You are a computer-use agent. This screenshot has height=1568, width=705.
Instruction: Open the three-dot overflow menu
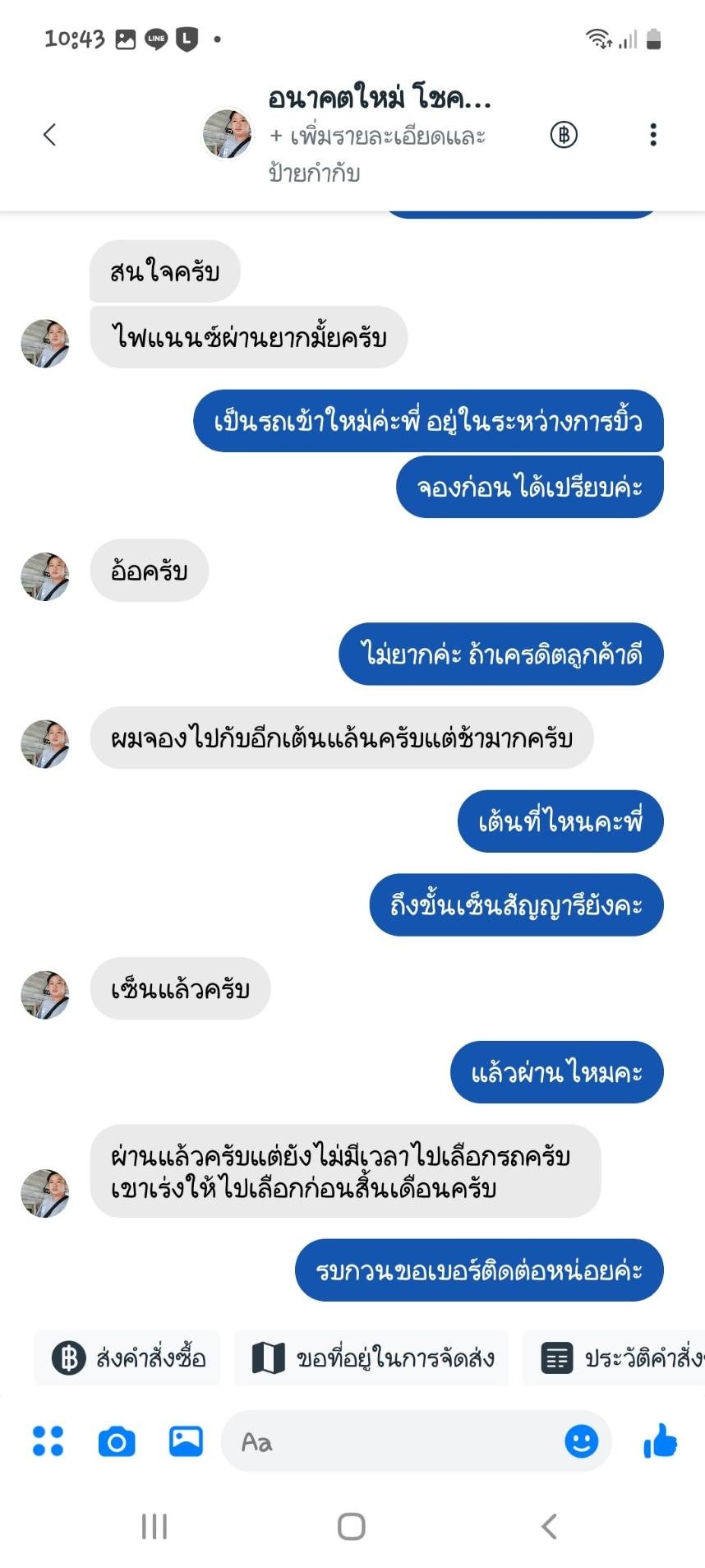pos(653,135)
